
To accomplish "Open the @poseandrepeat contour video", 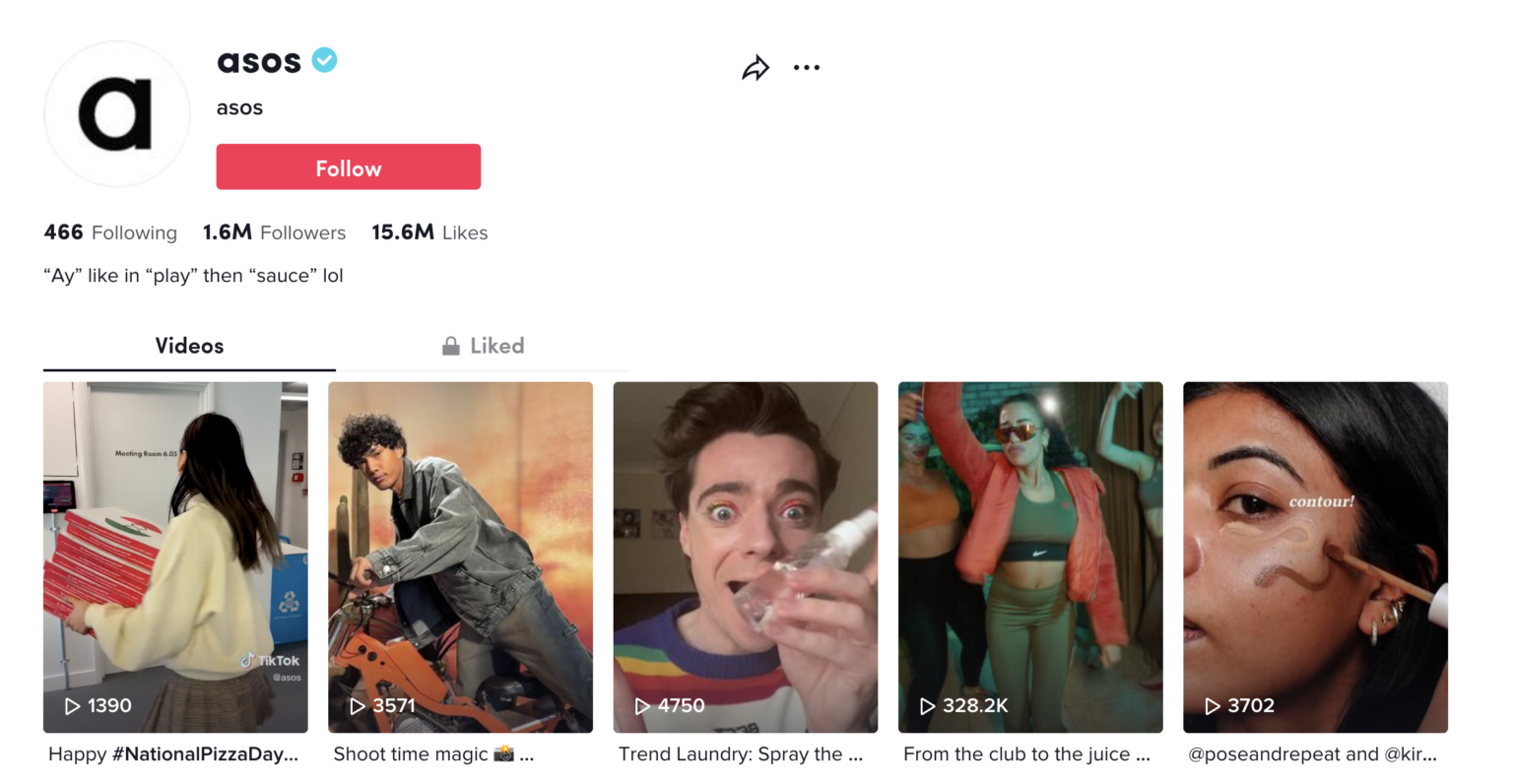I will 1315,556.
